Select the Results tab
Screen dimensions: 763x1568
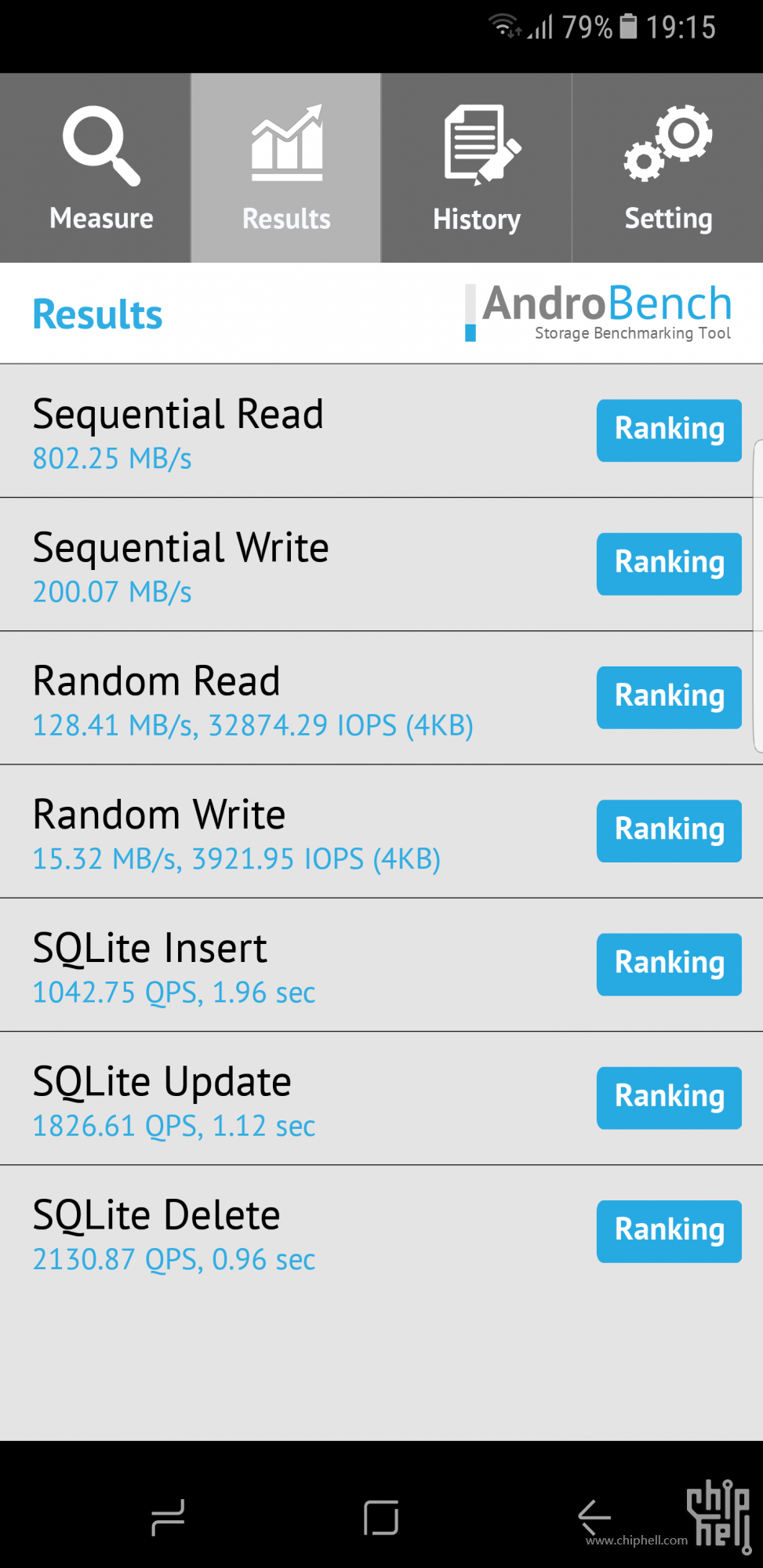tap(286, 169)
